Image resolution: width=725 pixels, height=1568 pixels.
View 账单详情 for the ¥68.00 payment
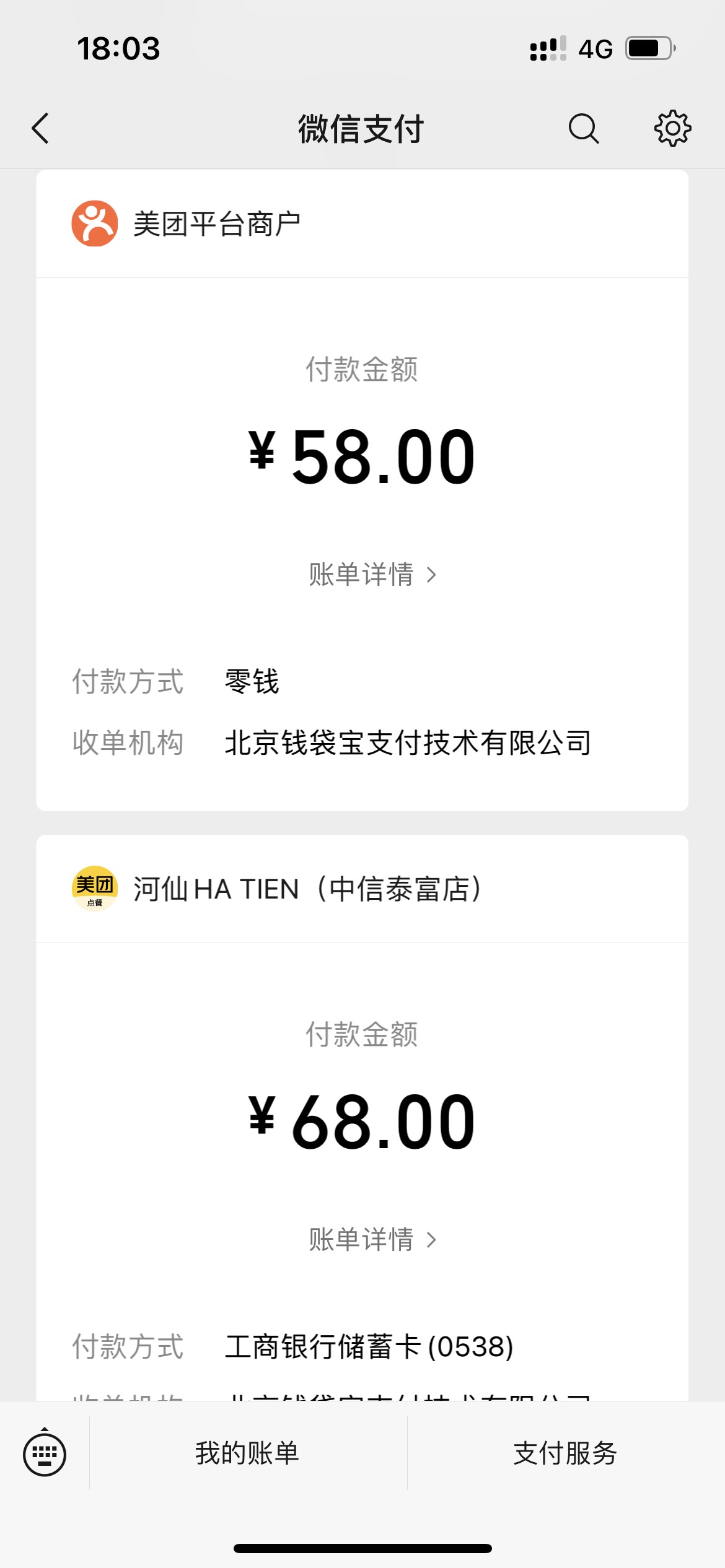coord(373,1240)
